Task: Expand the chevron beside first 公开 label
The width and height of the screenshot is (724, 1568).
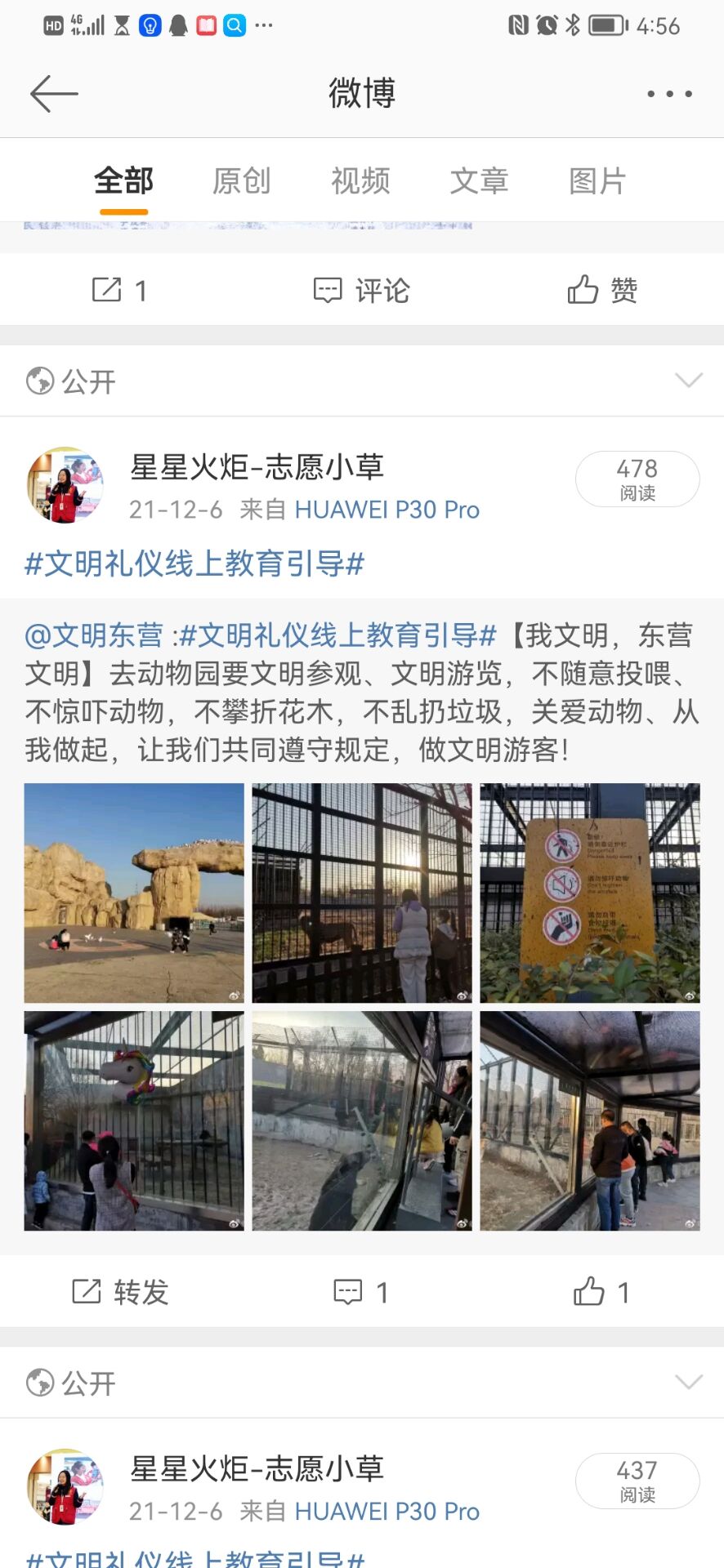Action: [689, 380]
